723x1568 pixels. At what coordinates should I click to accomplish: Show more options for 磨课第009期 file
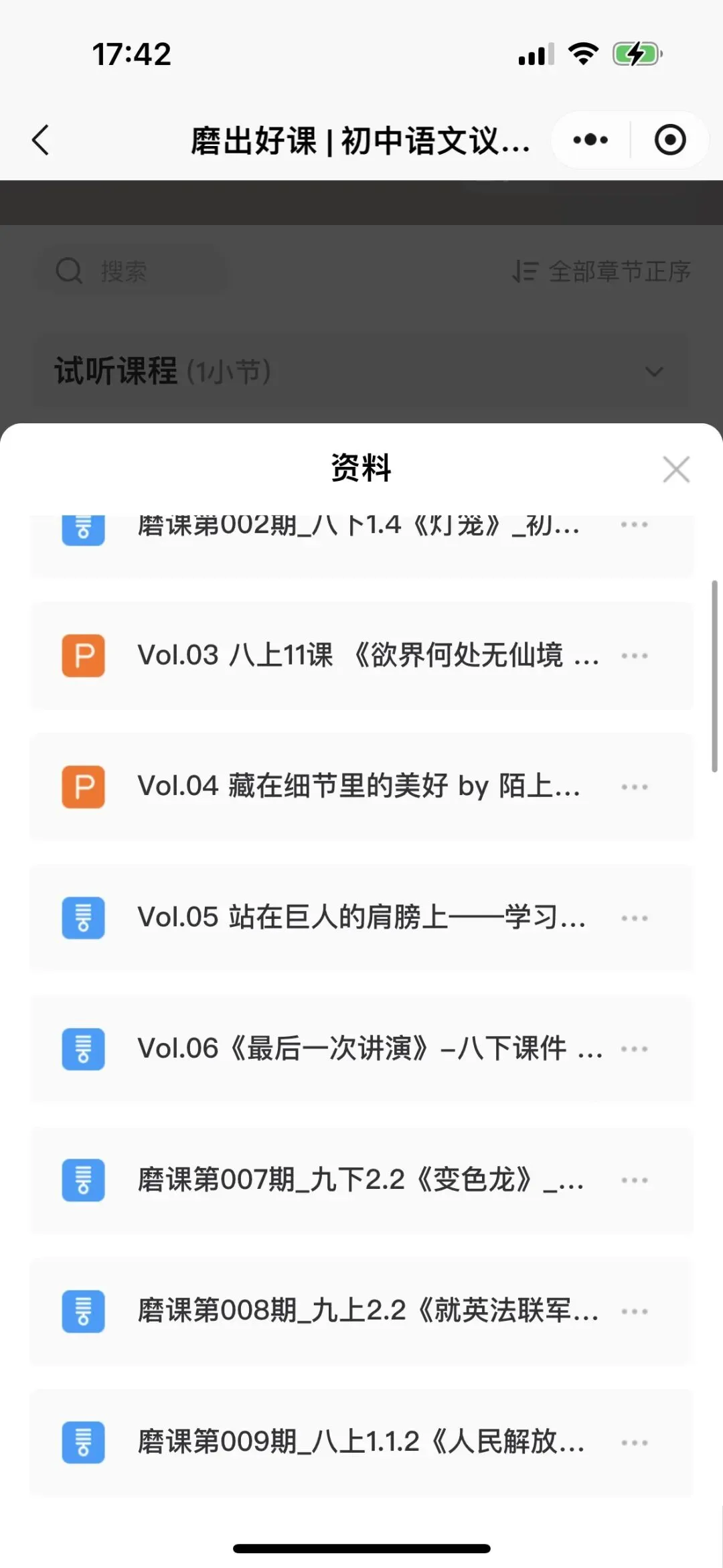[634, 1443]
